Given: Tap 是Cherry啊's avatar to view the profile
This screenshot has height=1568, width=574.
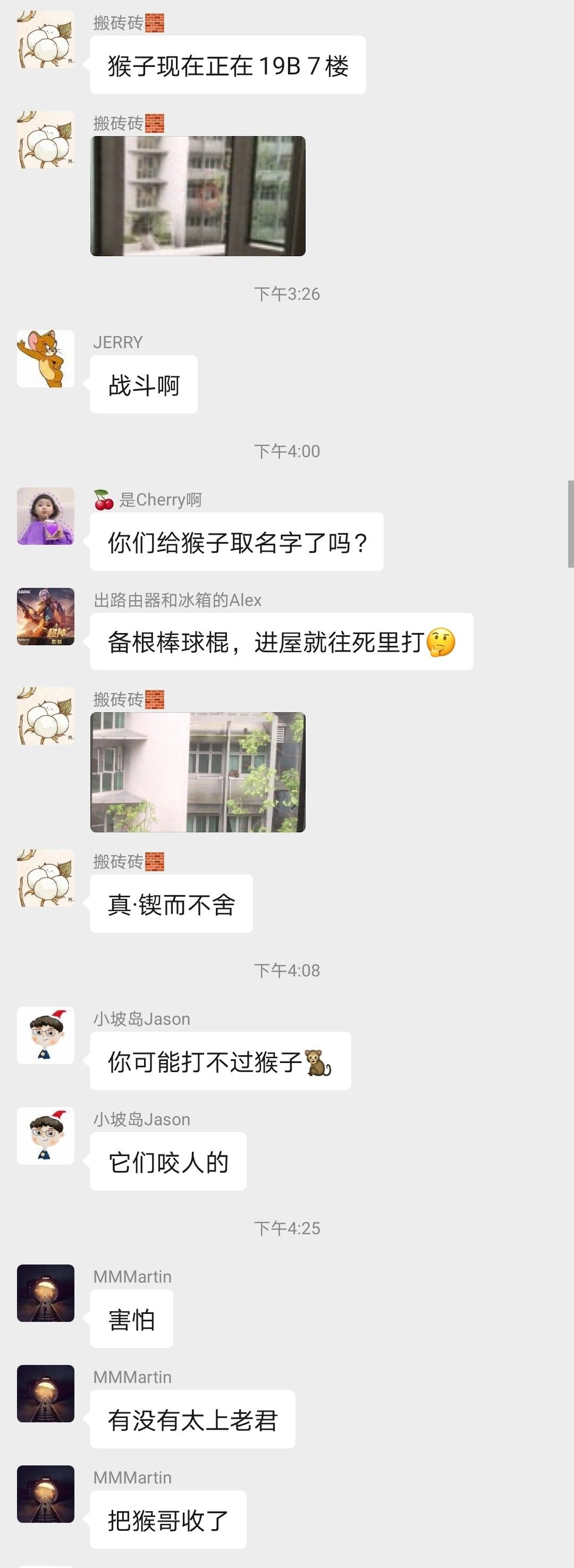Looking at the screenshot, I should (x=46, y=516).
